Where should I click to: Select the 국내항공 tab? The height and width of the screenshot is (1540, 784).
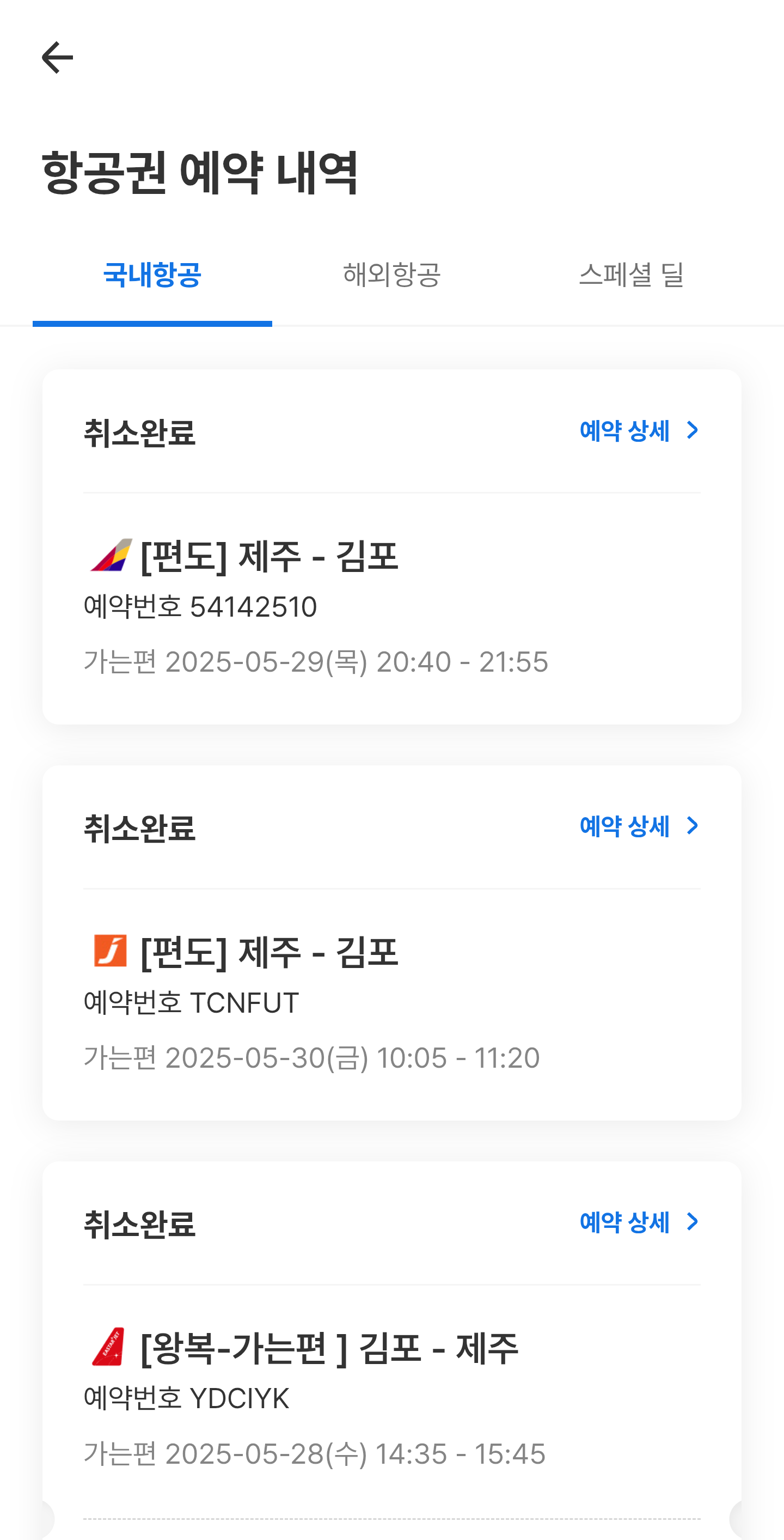click(x=152, y=276)
